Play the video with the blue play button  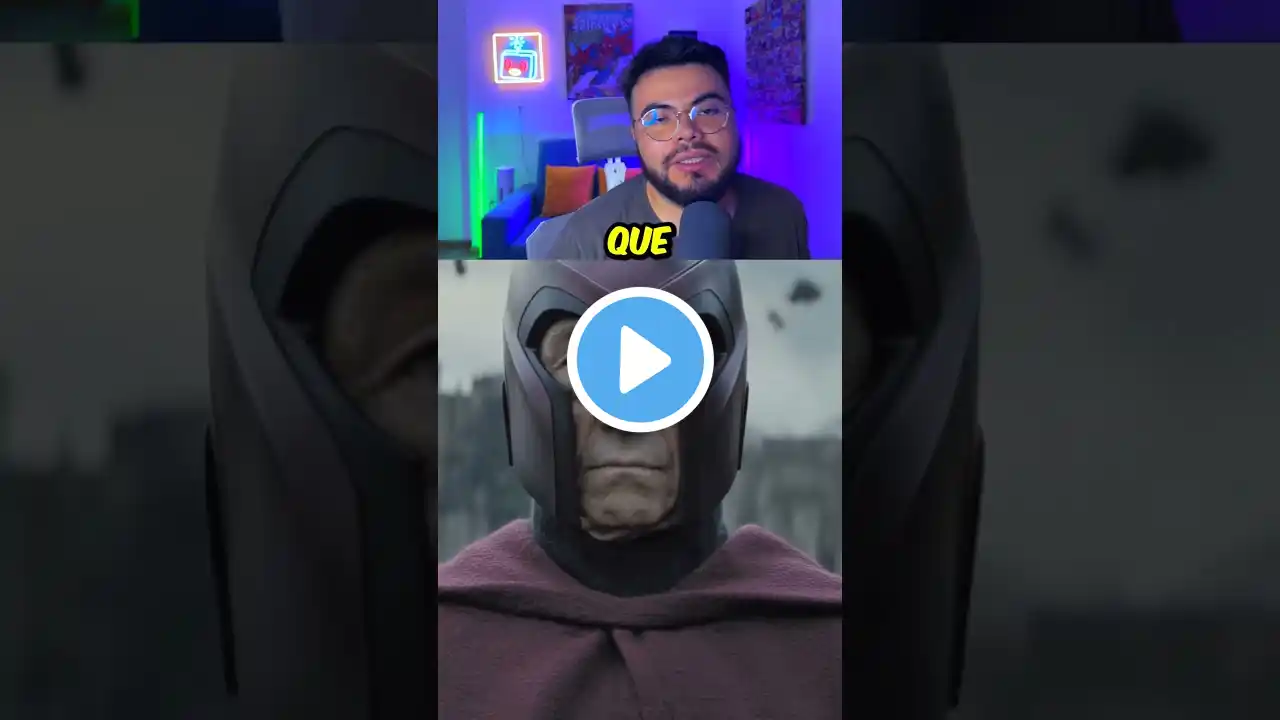(x=640, y=359)
